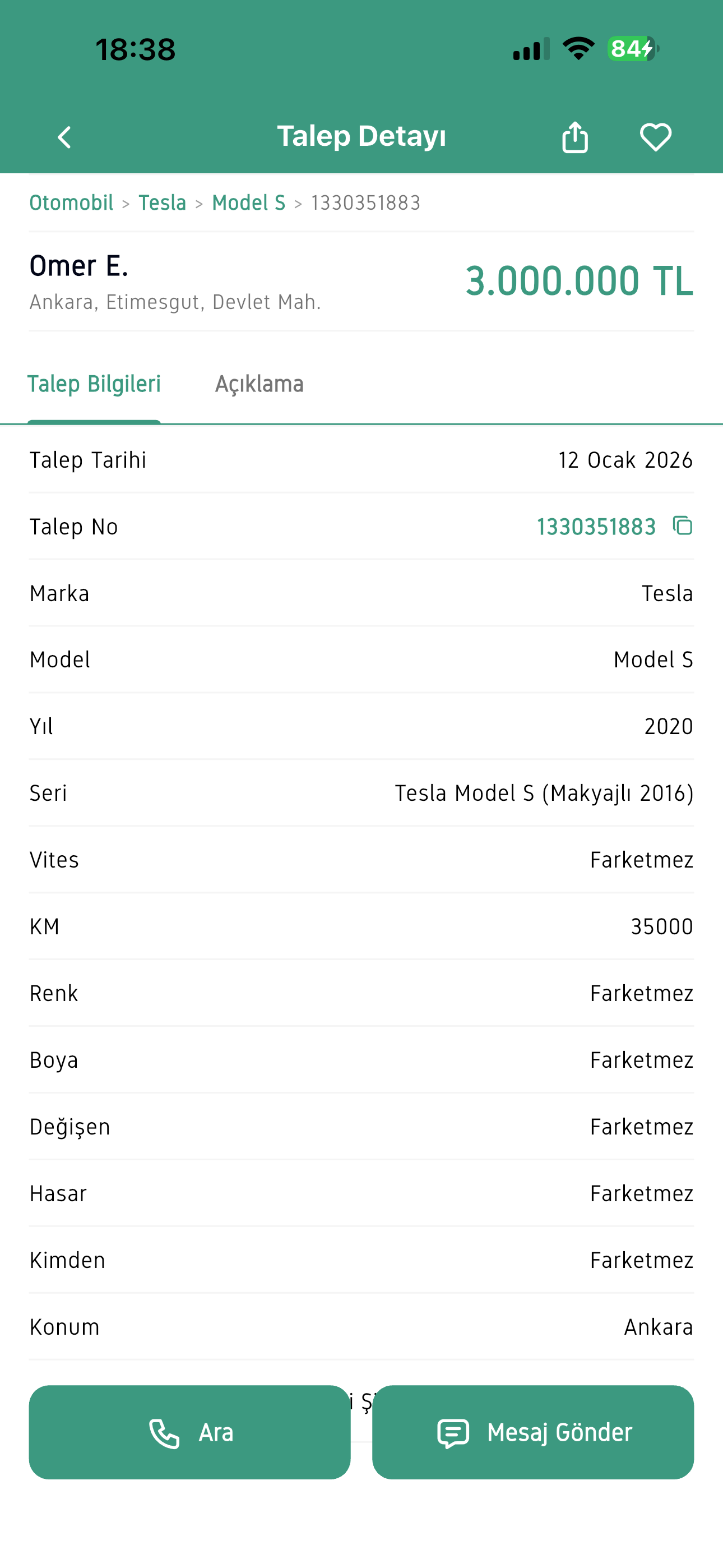Switch to the Açıklama tab
The width and height of the screenshot is (723, 1568).
click(259, 384)
